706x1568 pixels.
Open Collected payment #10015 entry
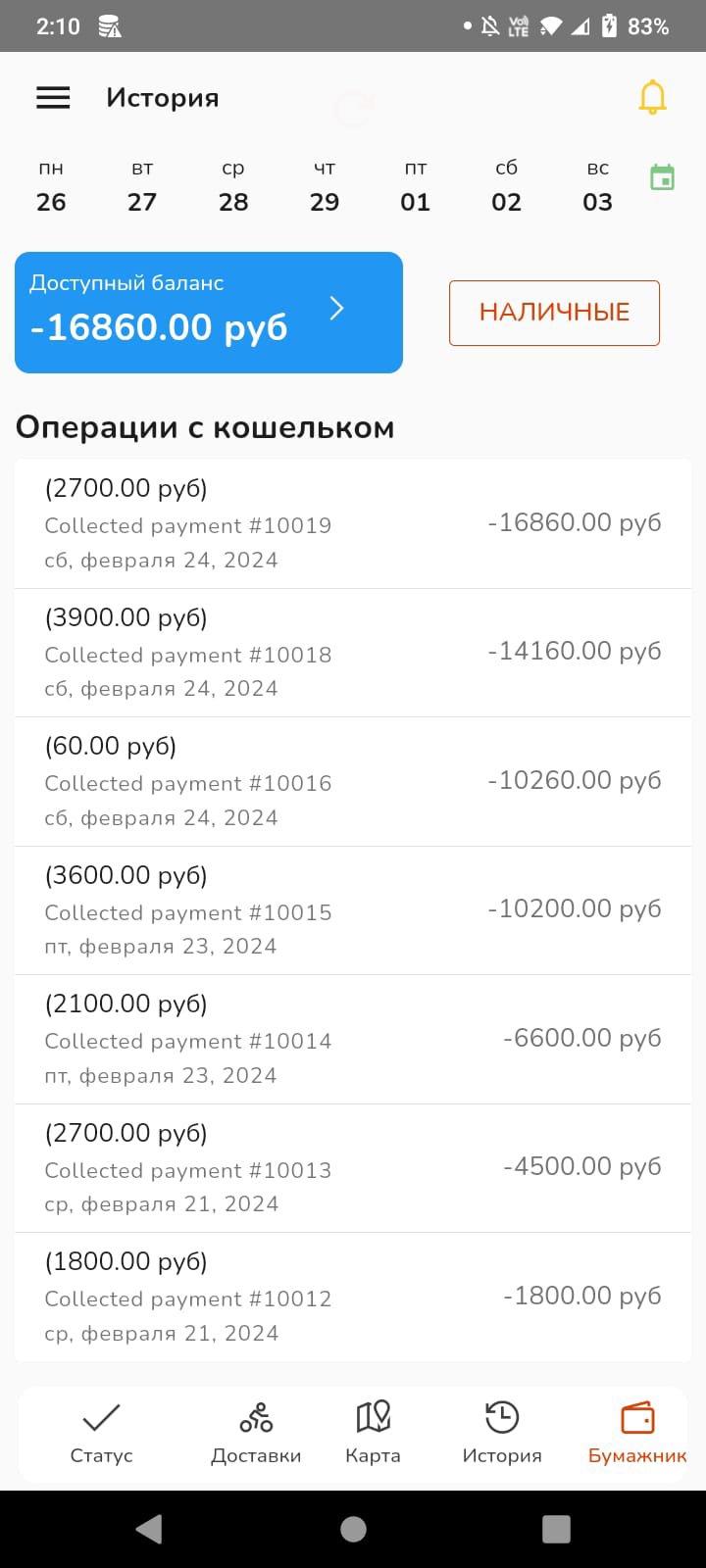click(353, 910)
